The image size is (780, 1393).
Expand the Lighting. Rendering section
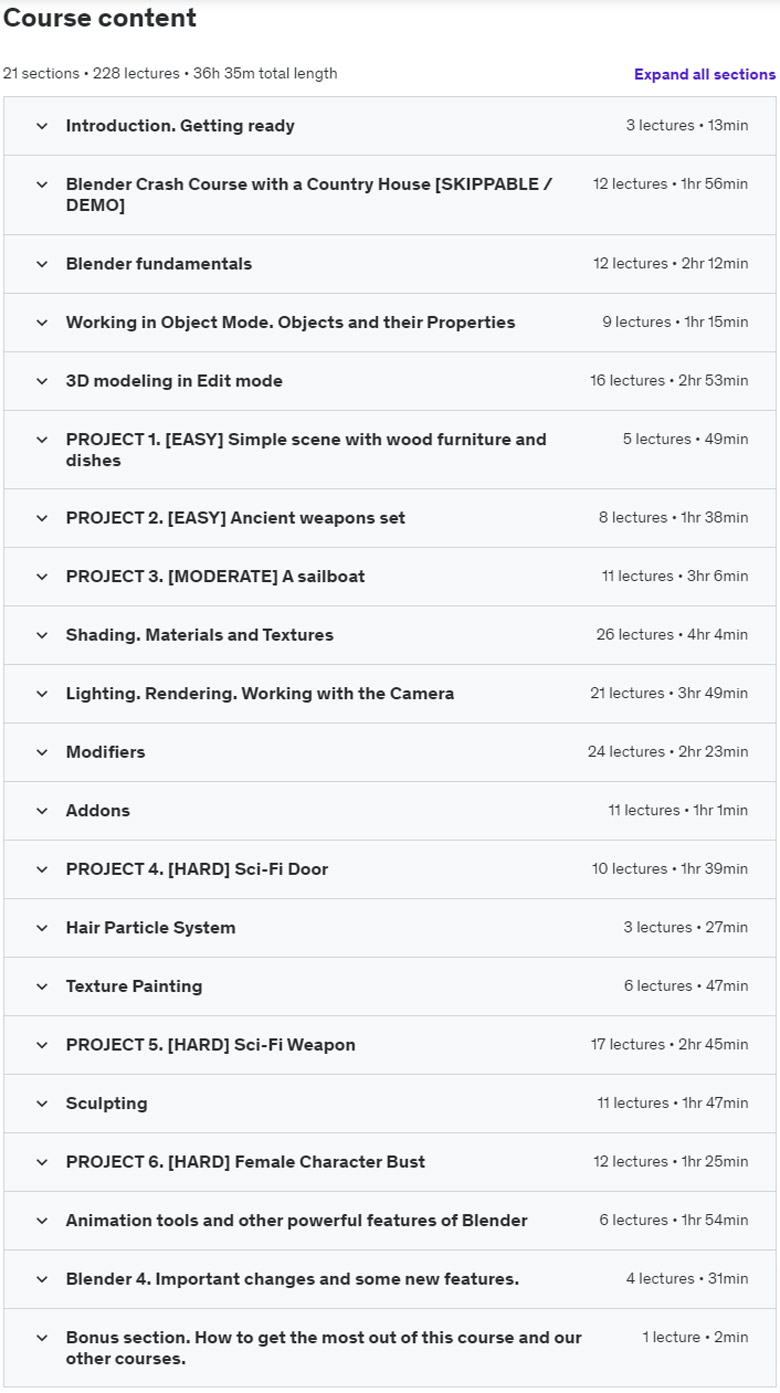click(390, 693)
